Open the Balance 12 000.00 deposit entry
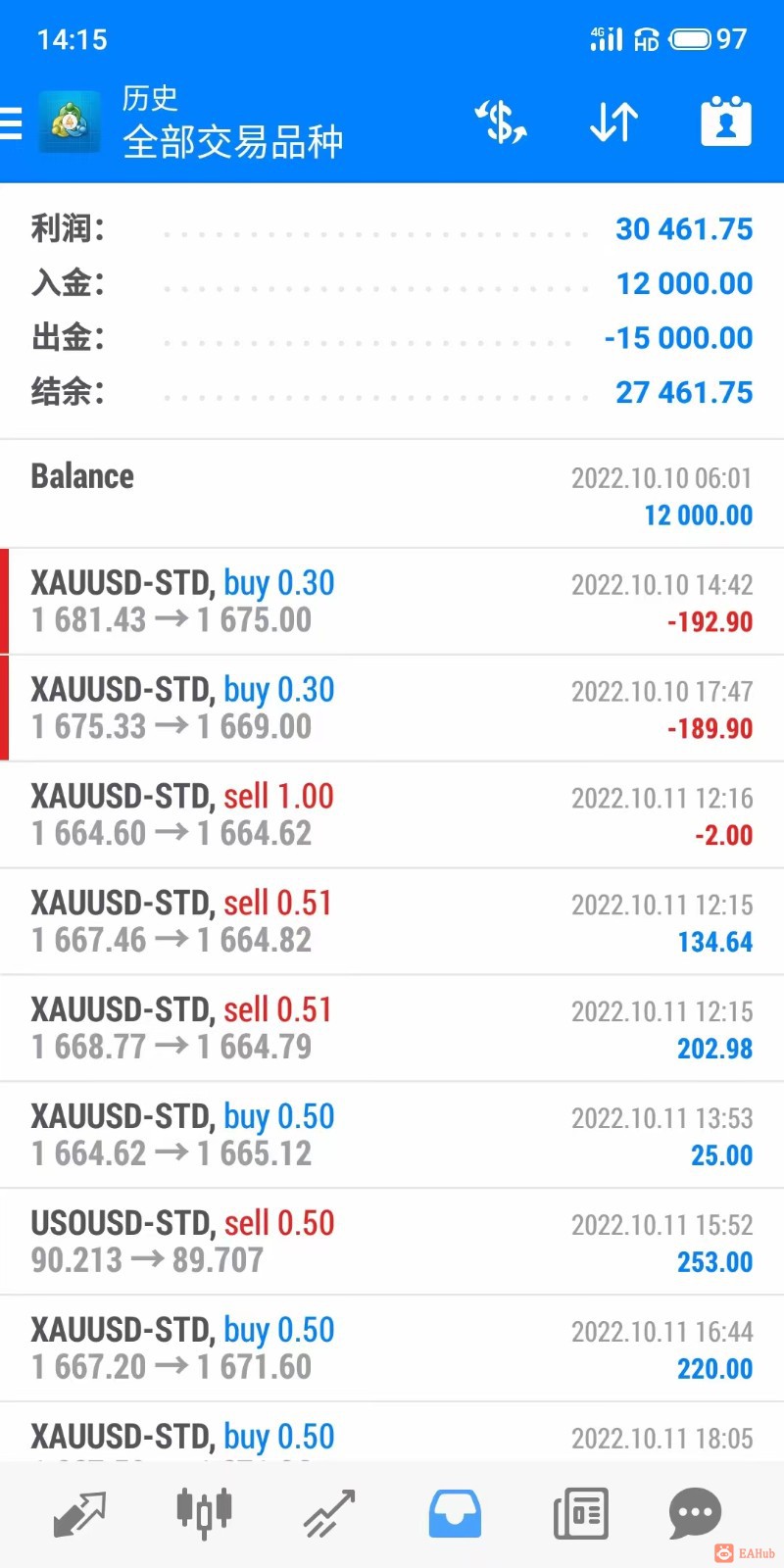 [x=392, y=495]
